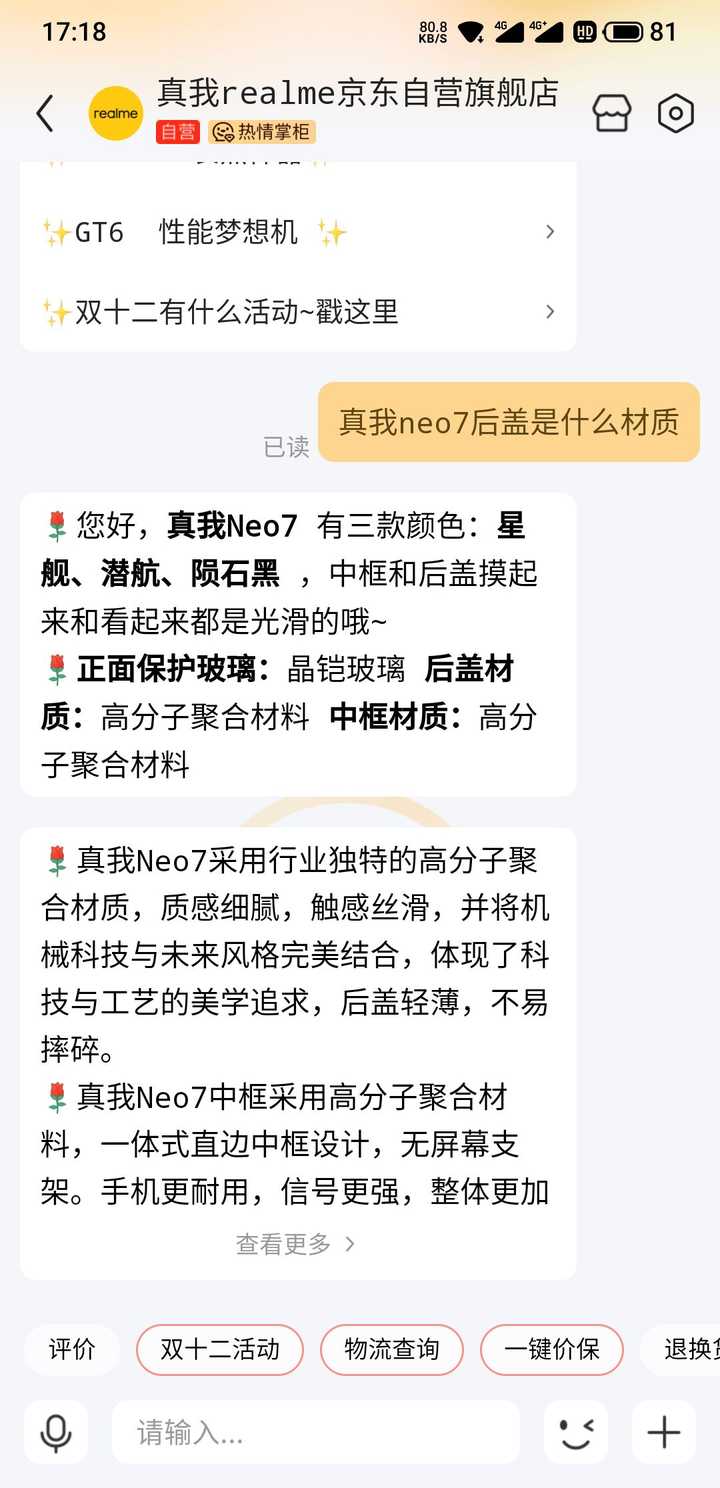720x1488 pixels.
Task: Open the store homepage icon
Action: 612,113
